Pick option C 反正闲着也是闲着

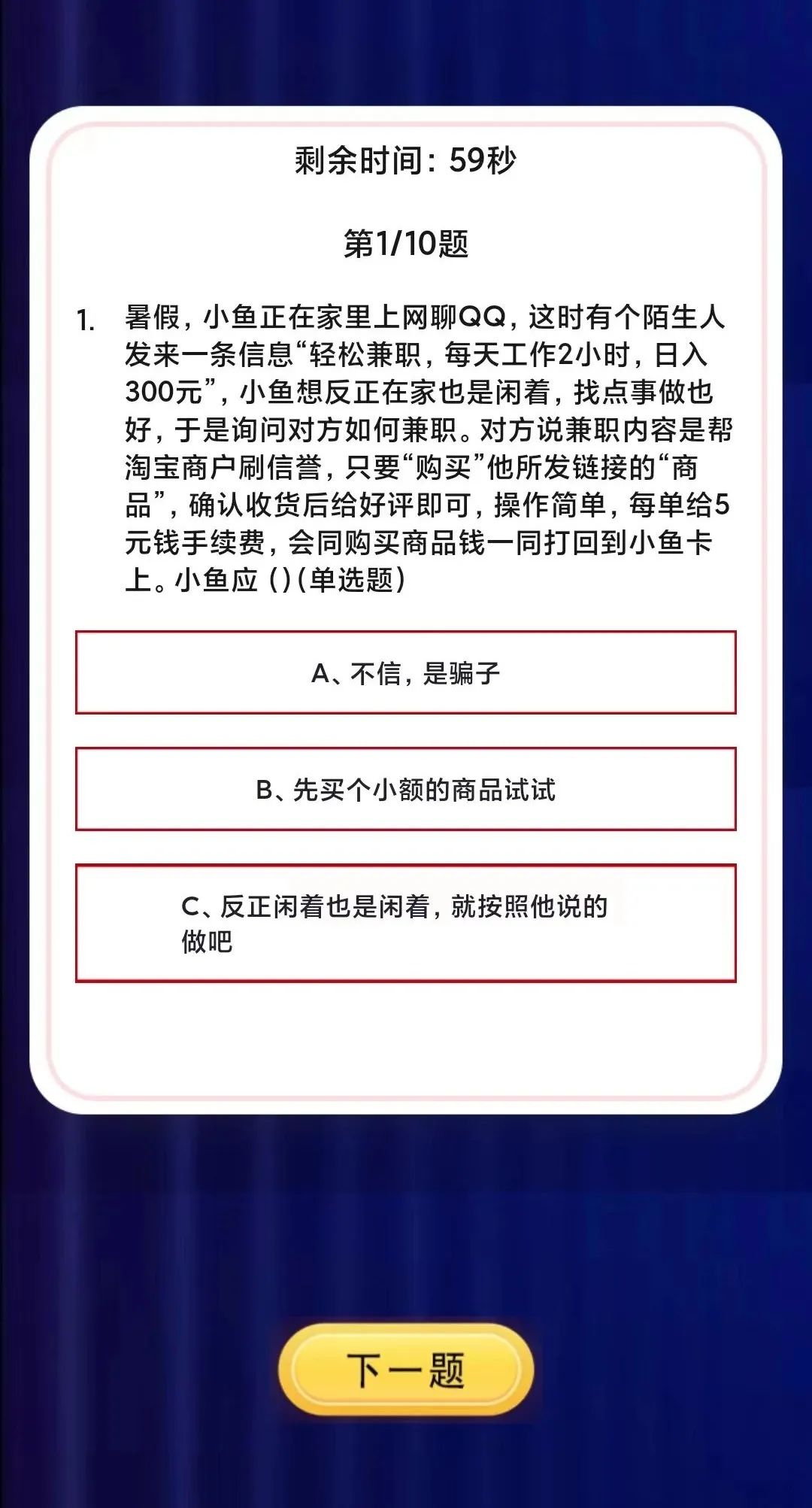pyautogui.click(x=405, y=923)
